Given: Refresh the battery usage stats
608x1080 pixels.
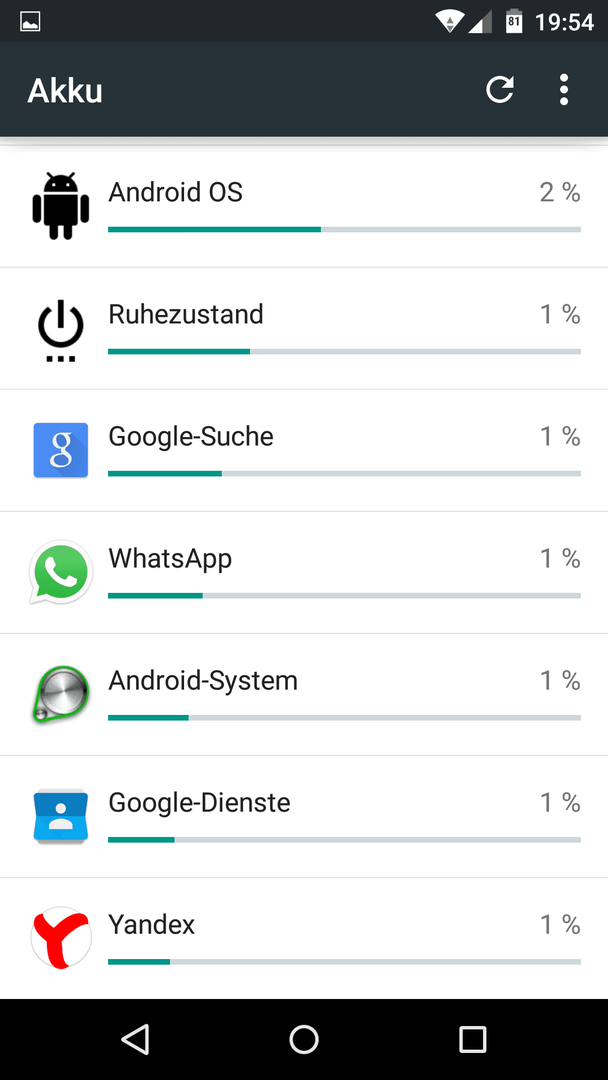Looking at the screenshot, I should (500, 90).
